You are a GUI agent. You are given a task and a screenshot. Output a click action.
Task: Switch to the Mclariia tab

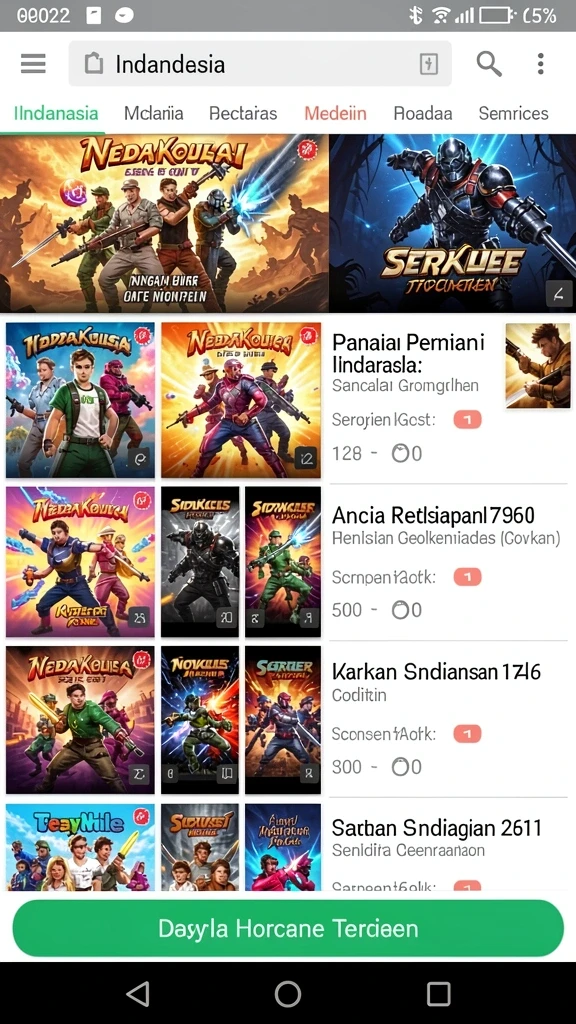[x=153, y=113]
